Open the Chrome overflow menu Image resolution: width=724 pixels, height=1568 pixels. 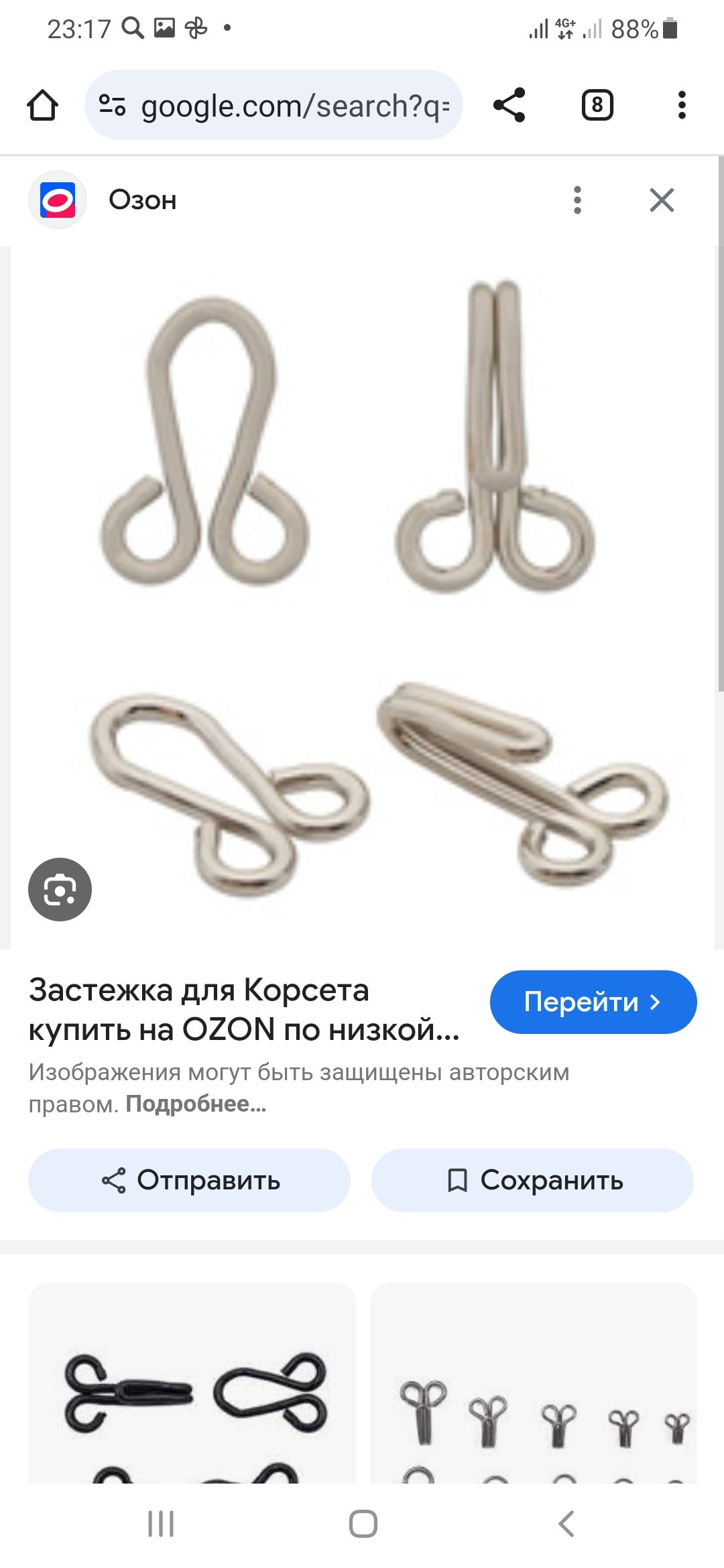click(682, 105)
